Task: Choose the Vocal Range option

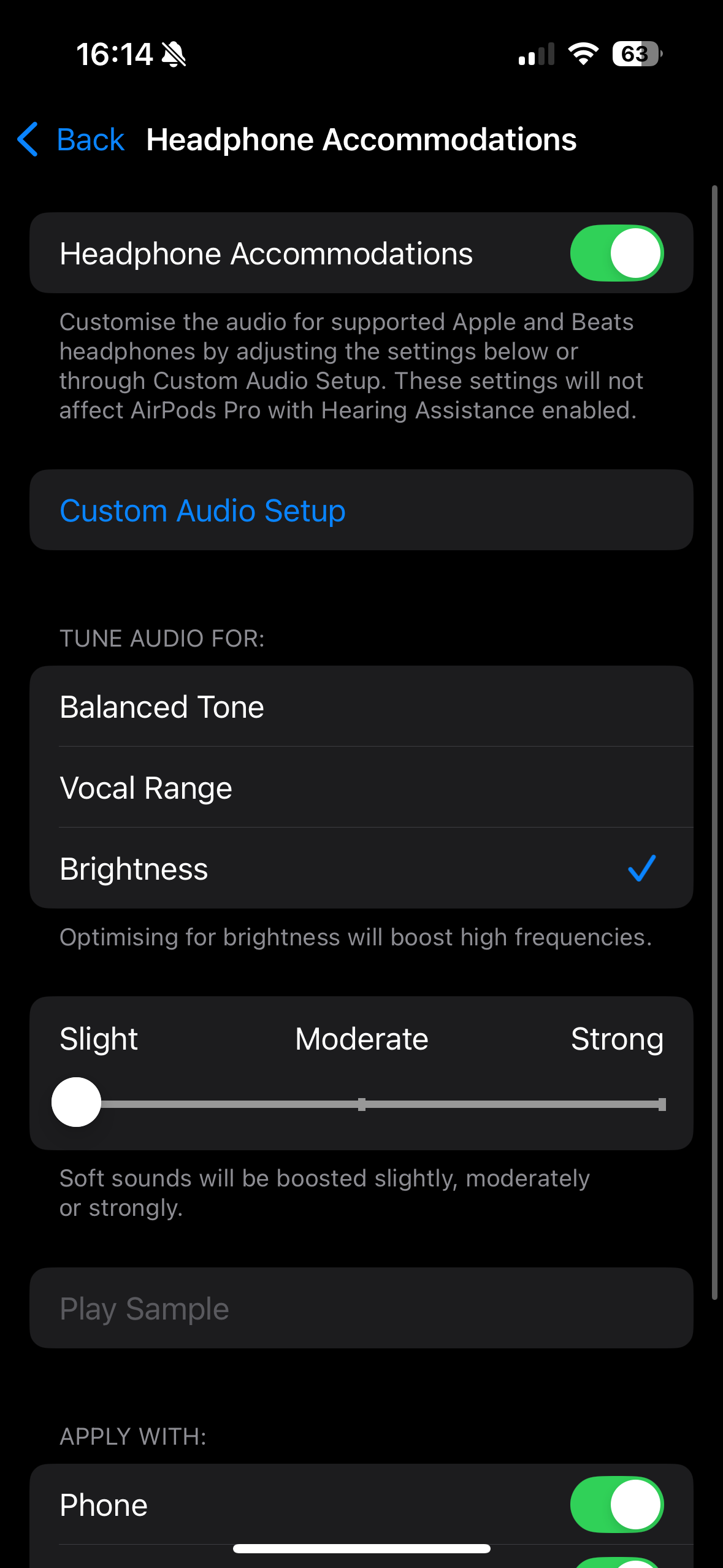Action: tap(361, 788)
